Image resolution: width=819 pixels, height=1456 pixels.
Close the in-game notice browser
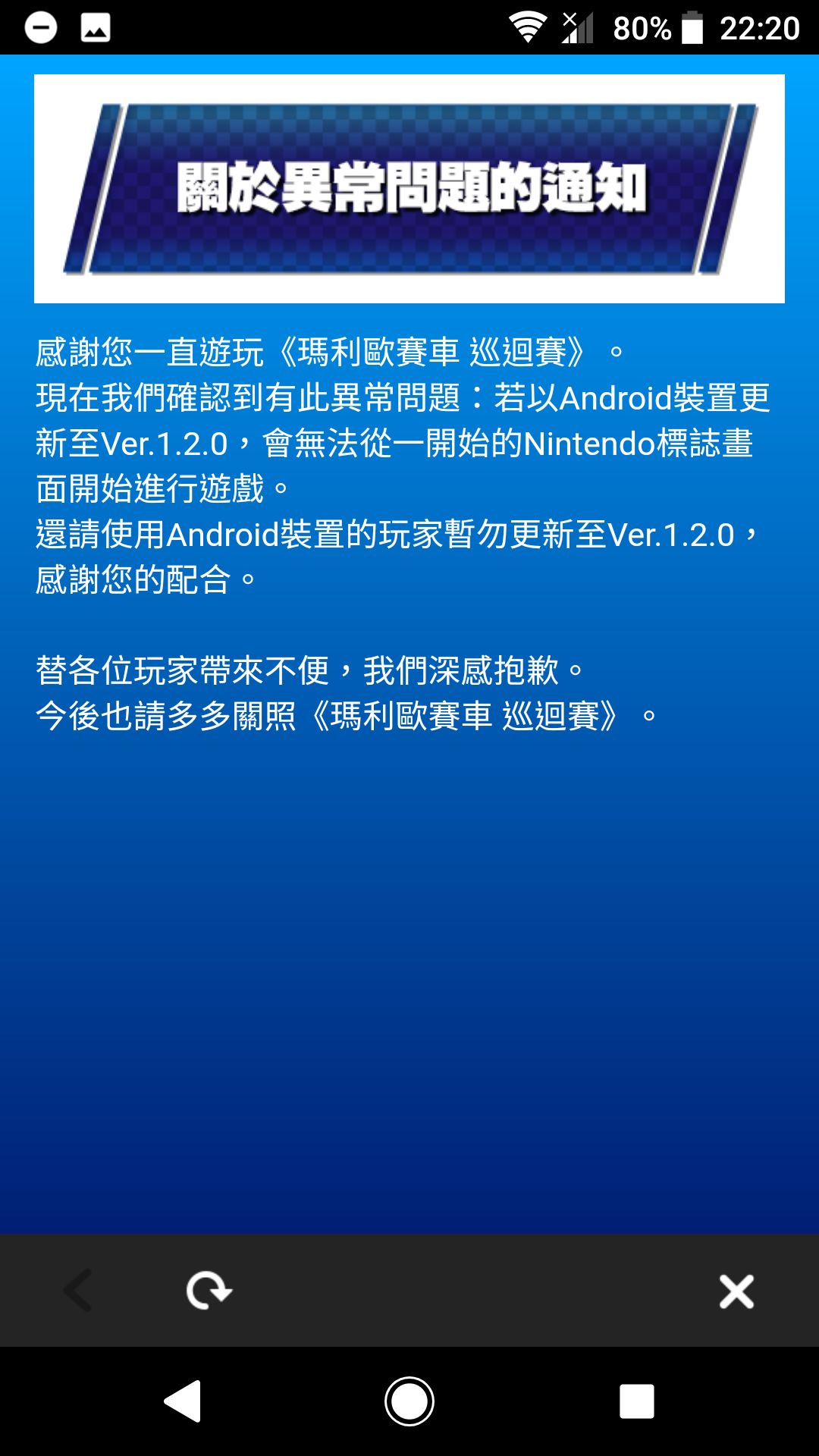pos(736,1291)
